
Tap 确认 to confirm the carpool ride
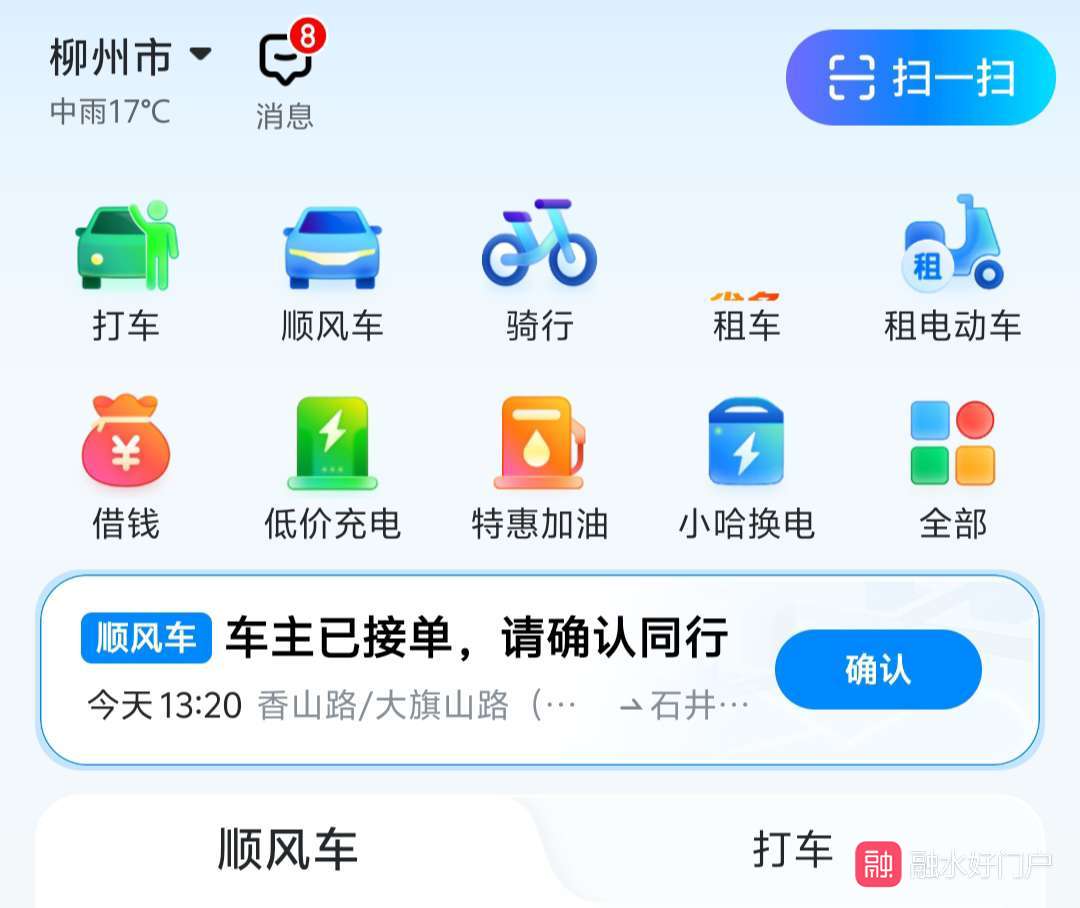[x=878, y=669]
